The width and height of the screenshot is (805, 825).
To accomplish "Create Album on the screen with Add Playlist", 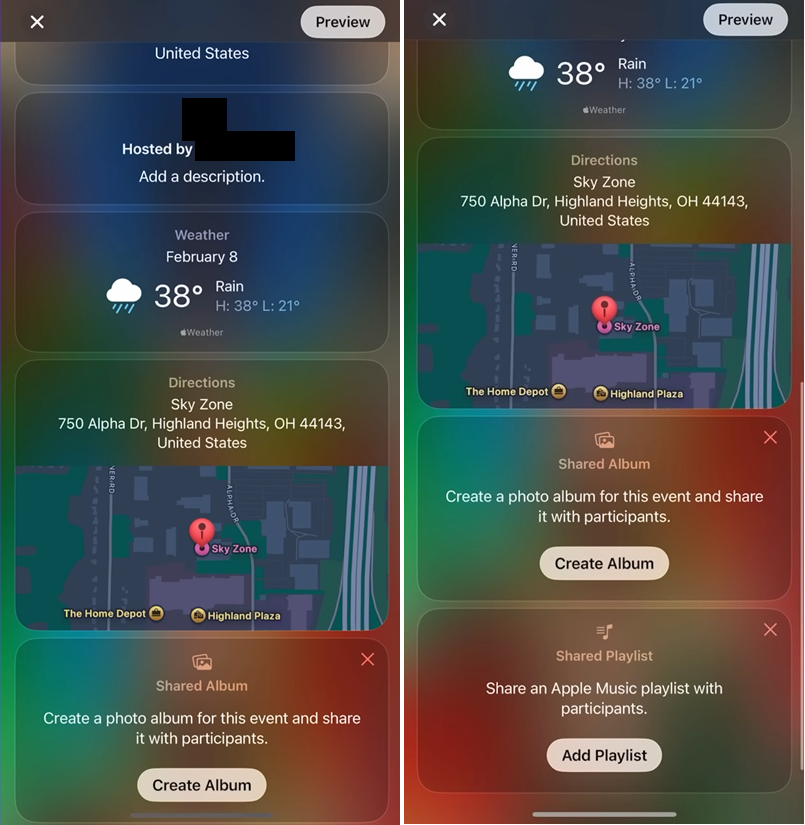I will tap(604, 563).
